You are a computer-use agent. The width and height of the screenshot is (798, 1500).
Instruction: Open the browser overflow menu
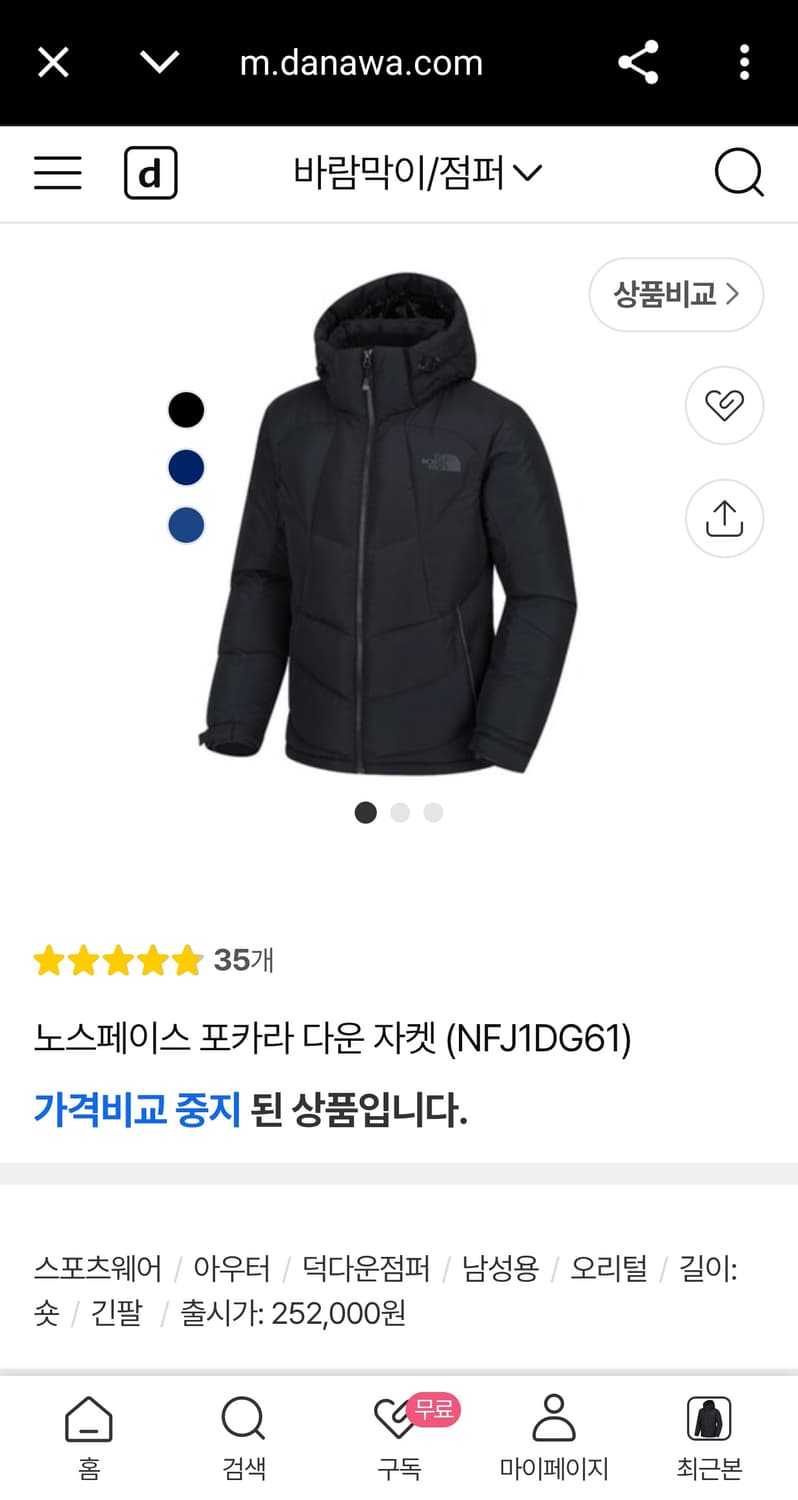(744, 62)
